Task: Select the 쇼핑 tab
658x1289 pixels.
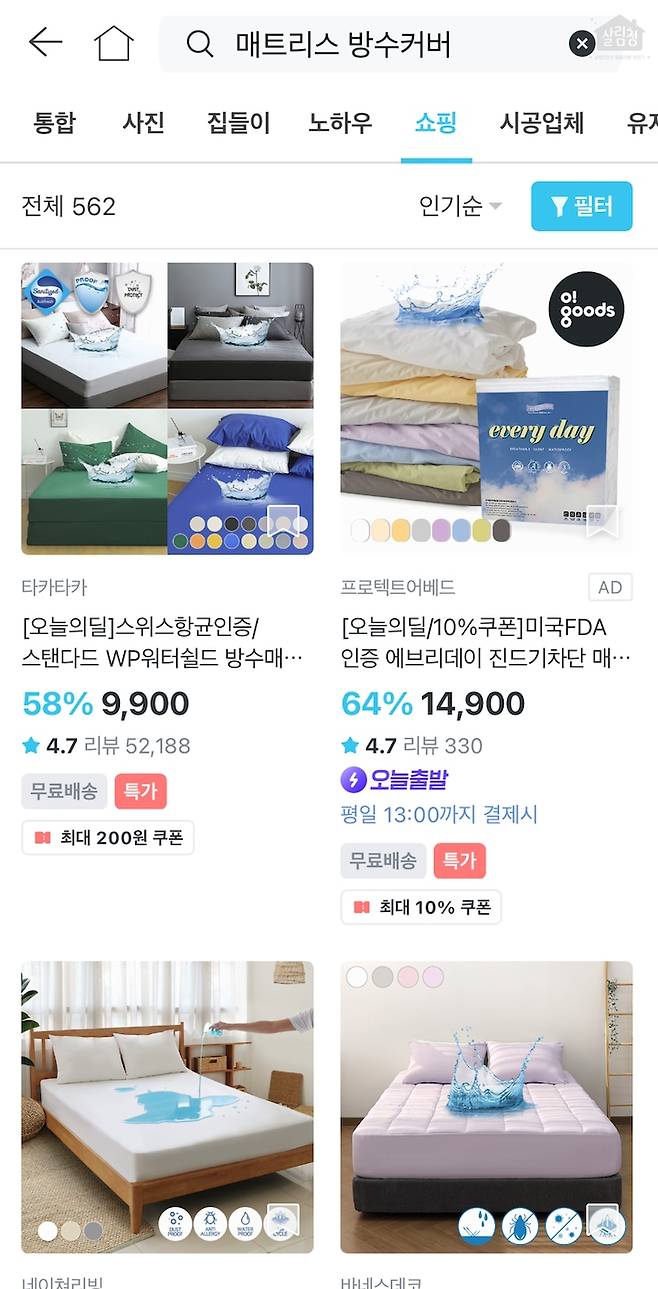Action: [x=436, y=124]
